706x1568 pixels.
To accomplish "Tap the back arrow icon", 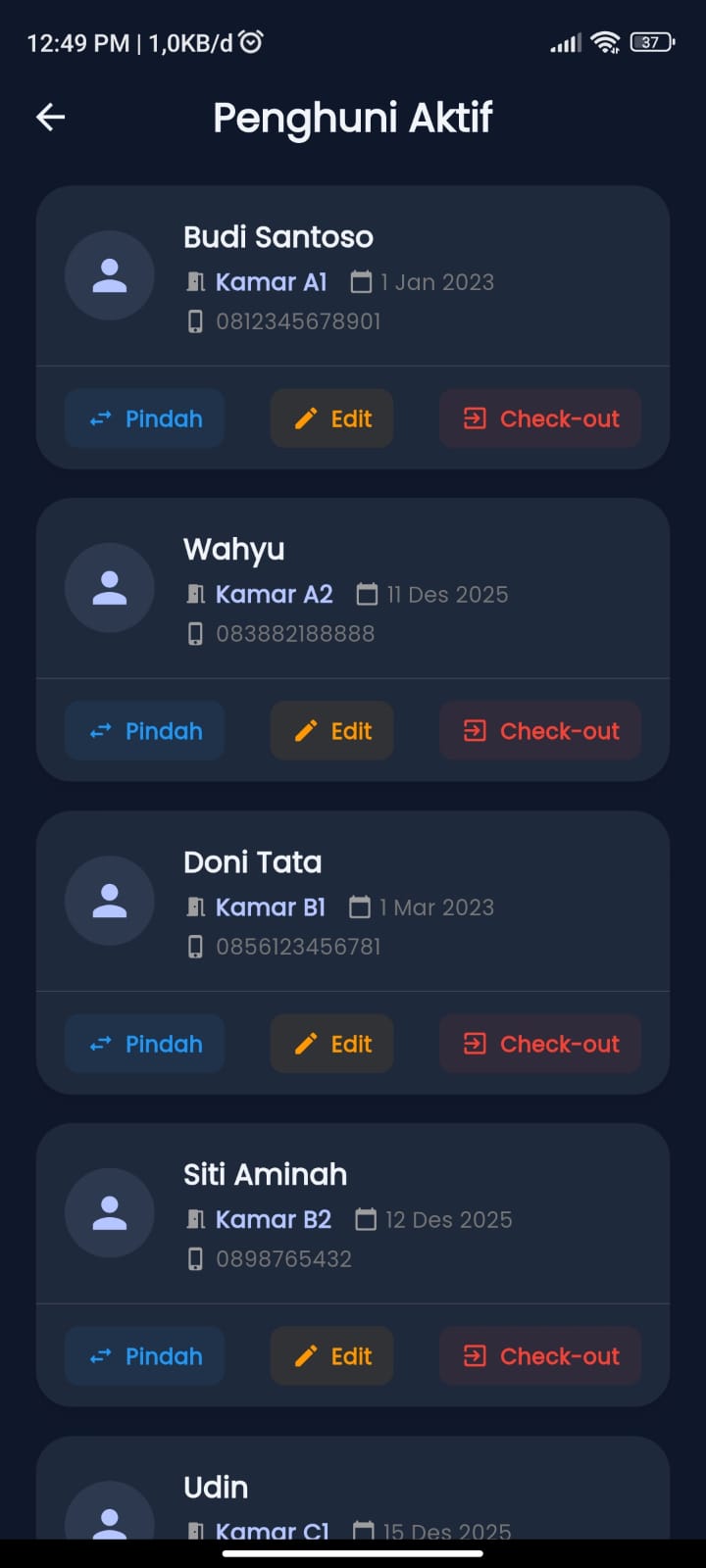I will [49, 117].
